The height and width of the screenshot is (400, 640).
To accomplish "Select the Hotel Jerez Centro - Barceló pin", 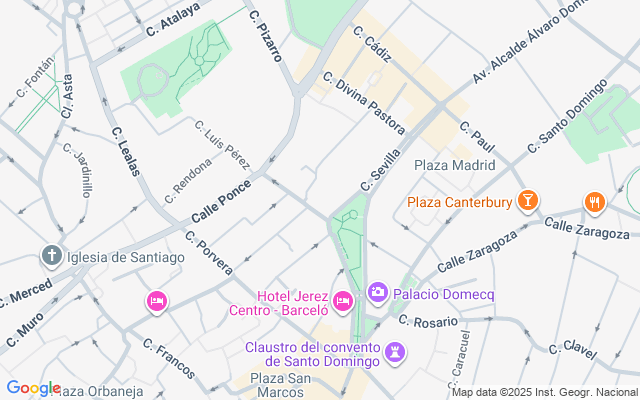I will 343,302.
